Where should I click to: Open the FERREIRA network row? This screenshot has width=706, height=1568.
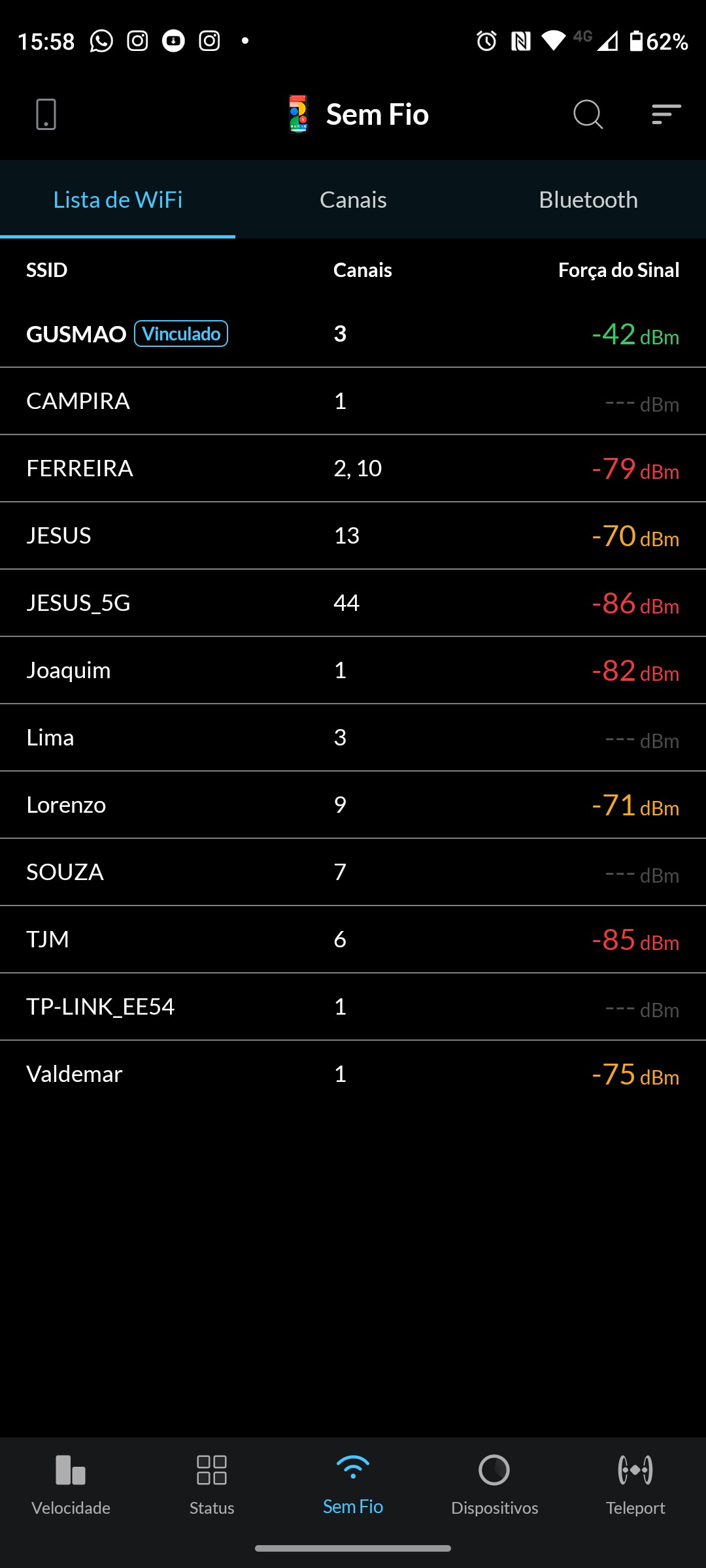[x=353, y=468]
